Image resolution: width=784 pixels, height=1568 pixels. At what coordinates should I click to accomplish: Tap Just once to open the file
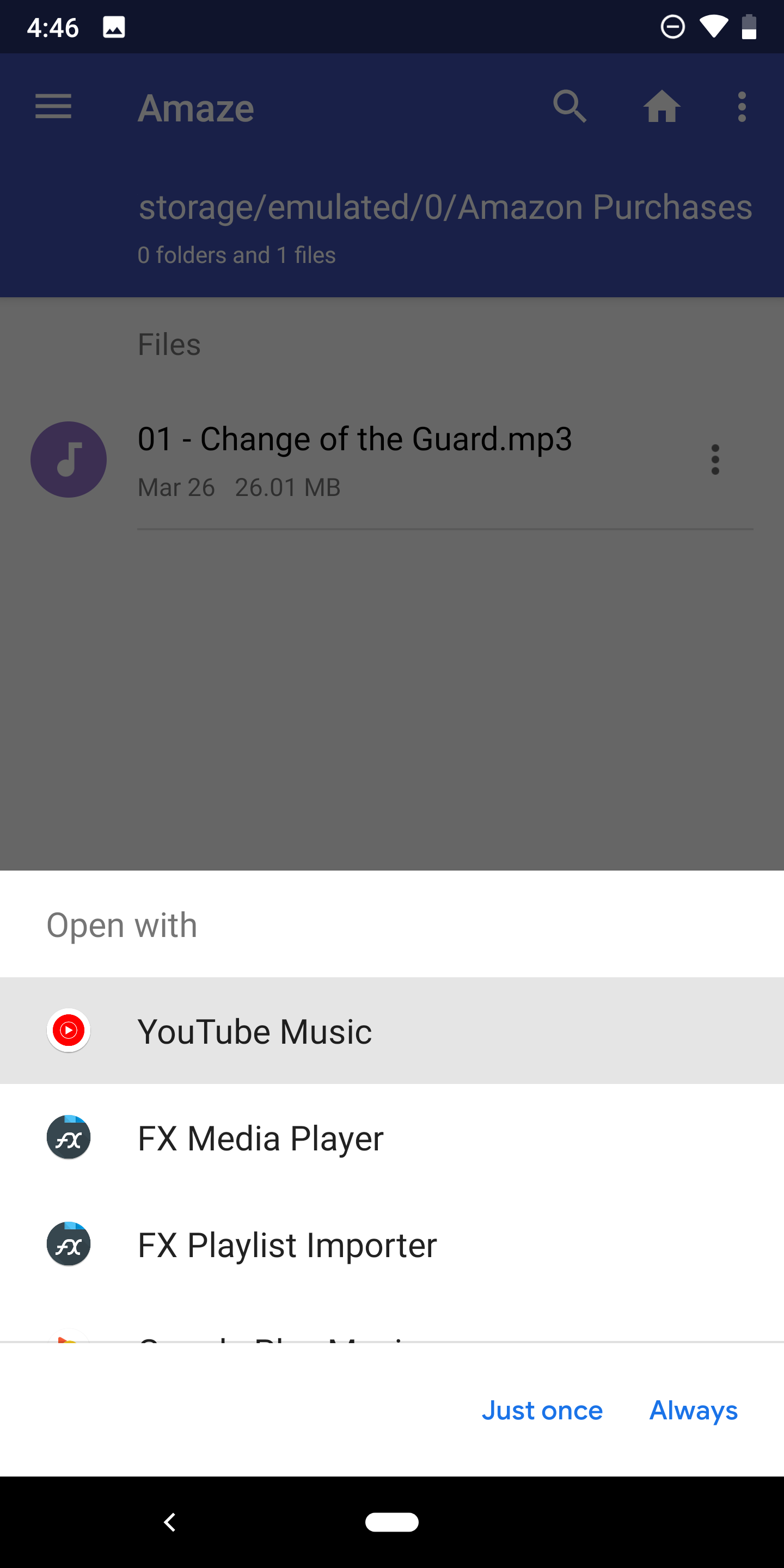542,1410
